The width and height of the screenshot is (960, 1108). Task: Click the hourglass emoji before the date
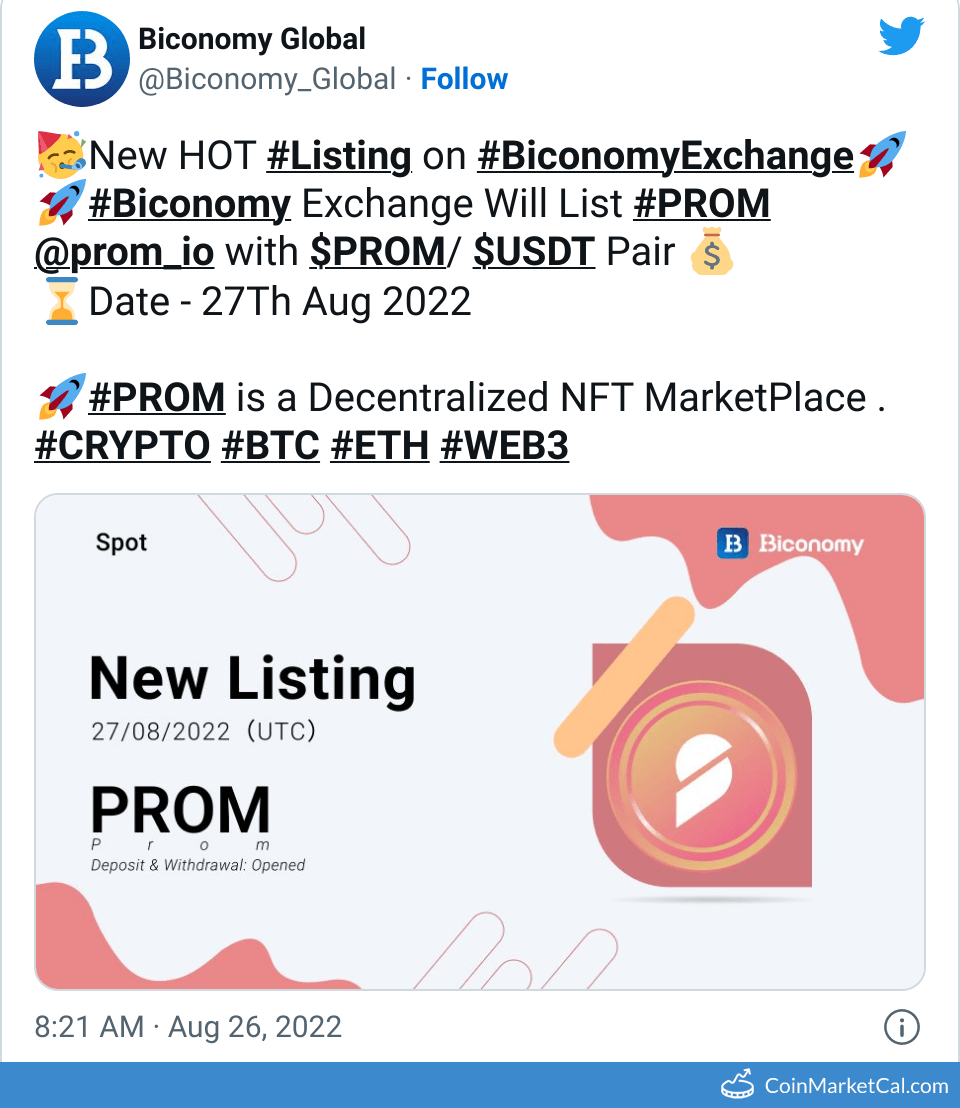pyautogui.click(x=61, y=301)
